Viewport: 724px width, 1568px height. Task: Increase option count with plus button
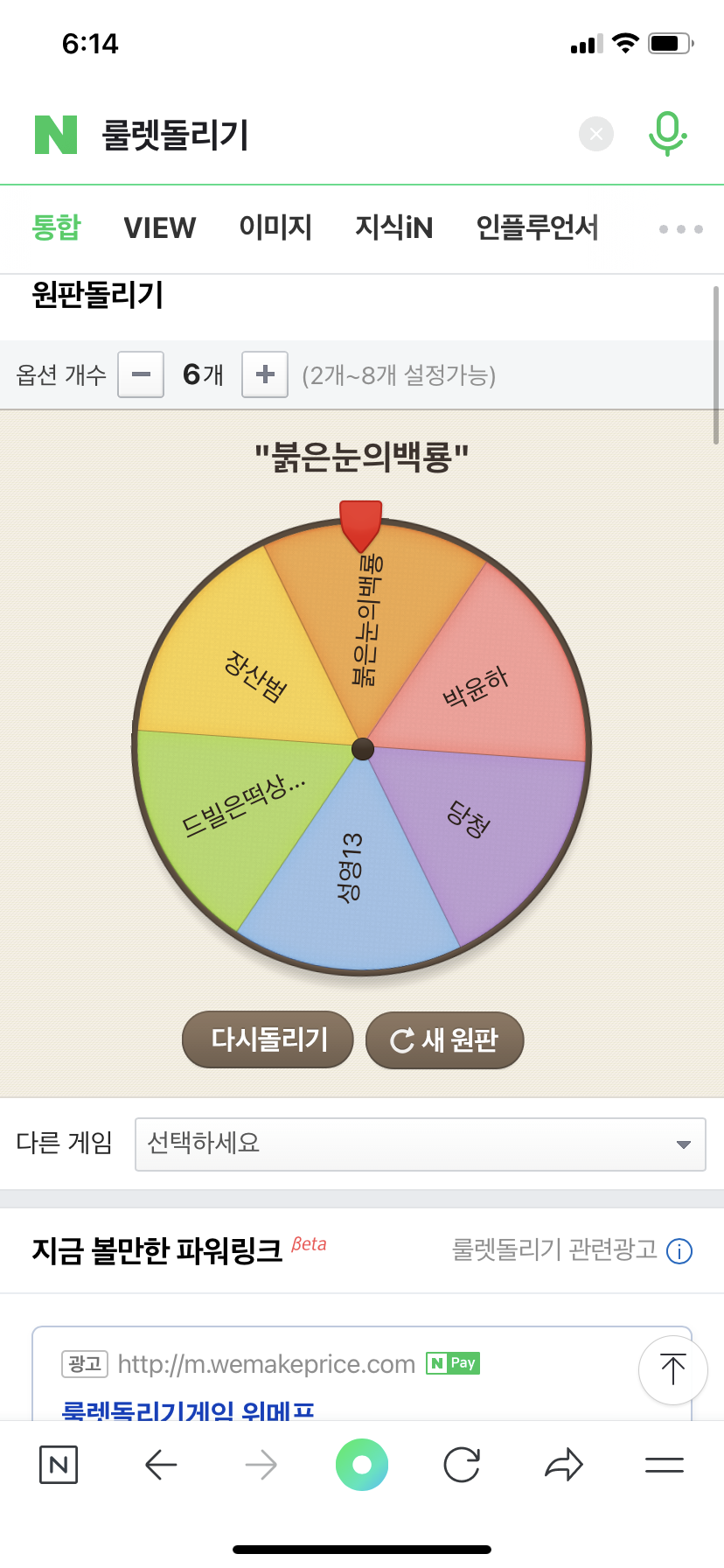pyautogui.click(x=265, y=374)
